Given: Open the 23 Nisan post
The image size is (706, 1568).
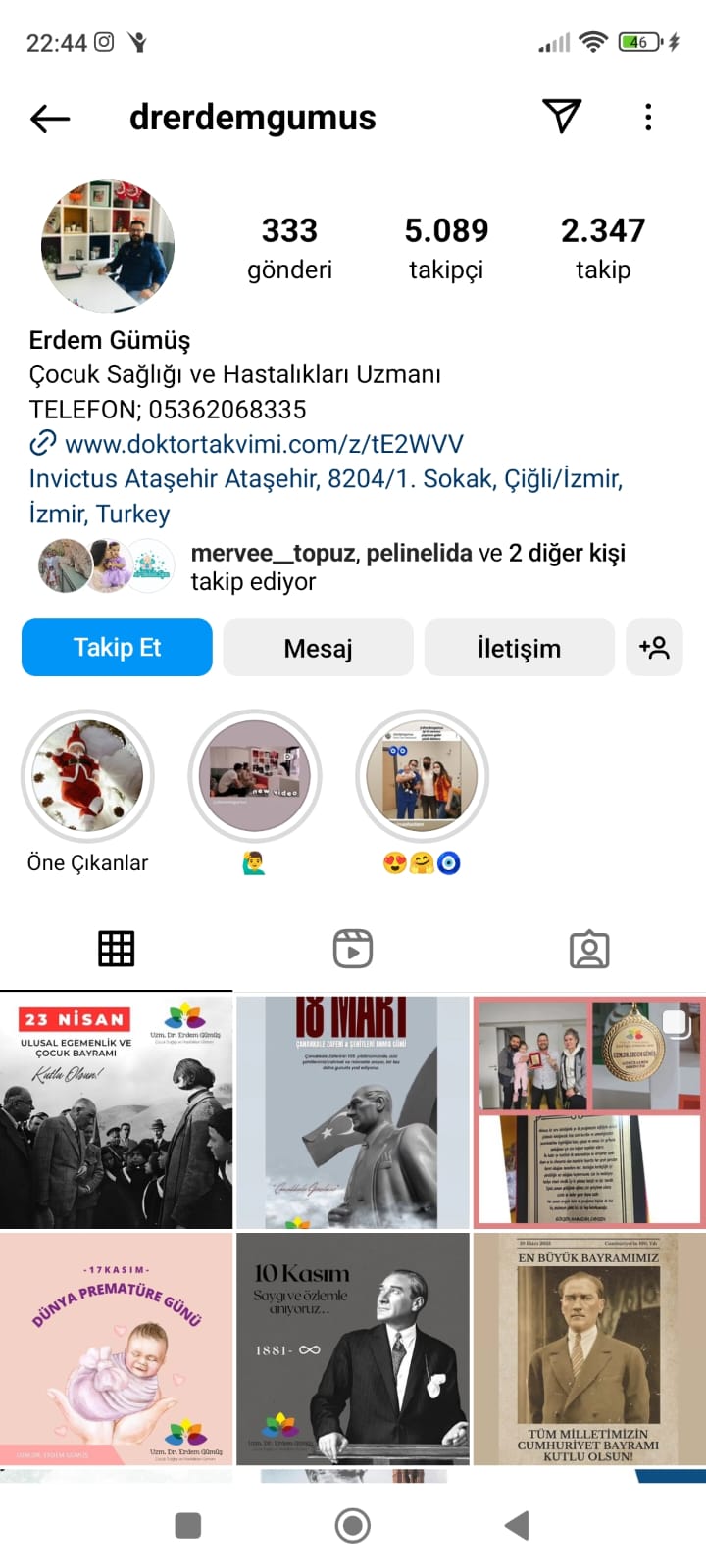Looking at the screenshot, I should [x=116, y=1111].
